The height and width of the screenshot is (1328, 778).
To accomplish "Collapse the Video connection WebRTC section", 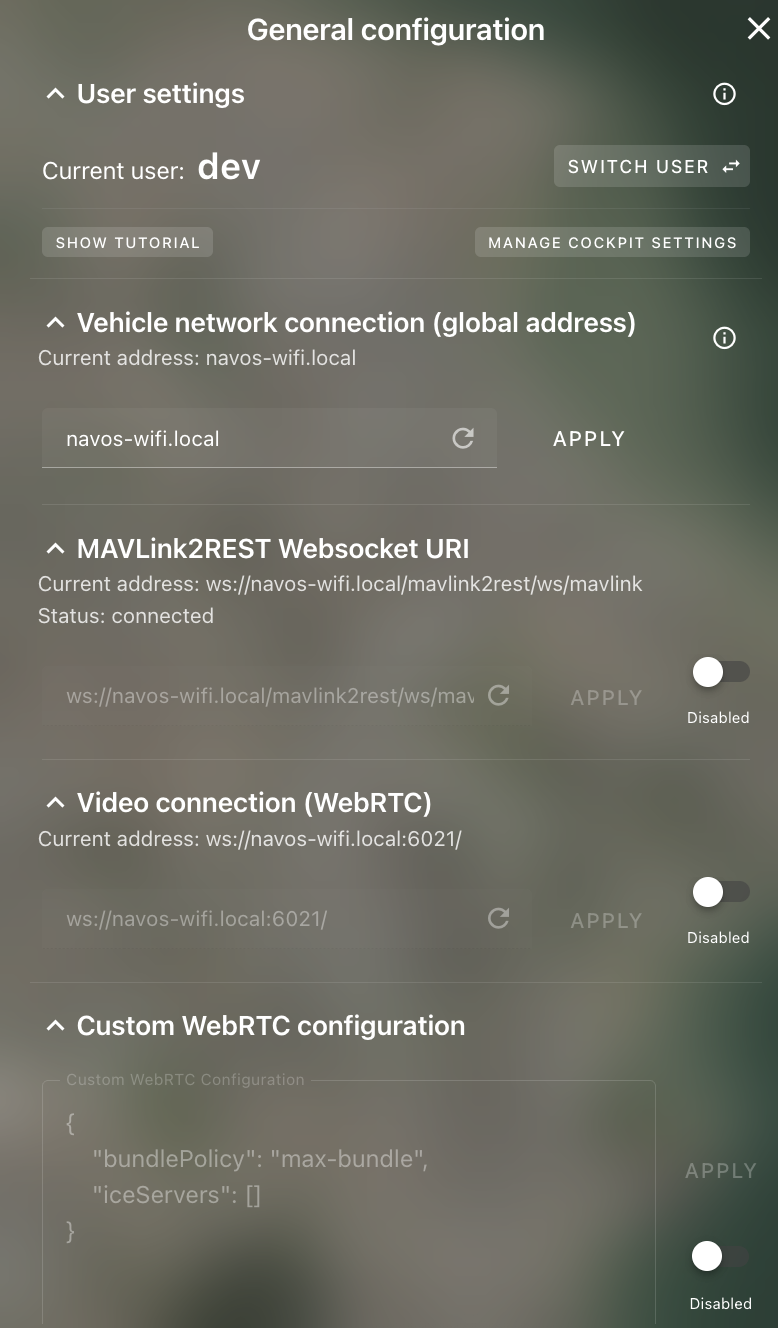I will [x=55, y=802].
